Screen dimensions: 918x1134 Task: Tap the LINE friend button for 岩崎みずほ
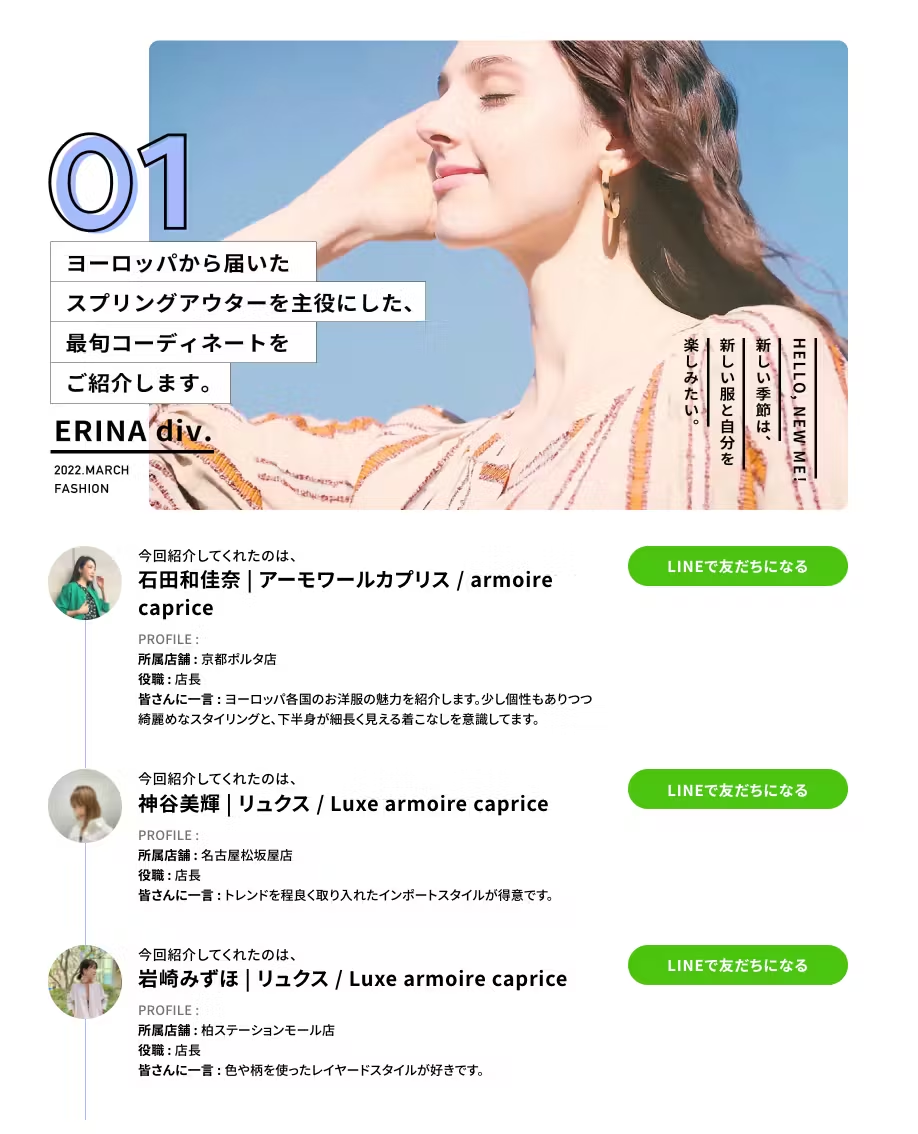(x=737, y=965)
